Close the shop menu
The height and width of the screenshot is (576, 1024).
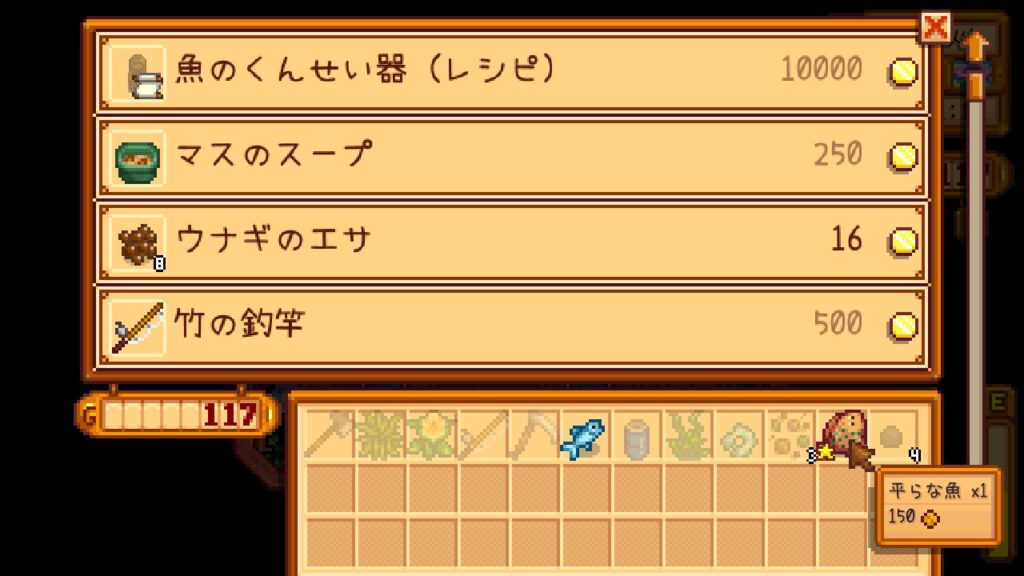pos(935,27)
